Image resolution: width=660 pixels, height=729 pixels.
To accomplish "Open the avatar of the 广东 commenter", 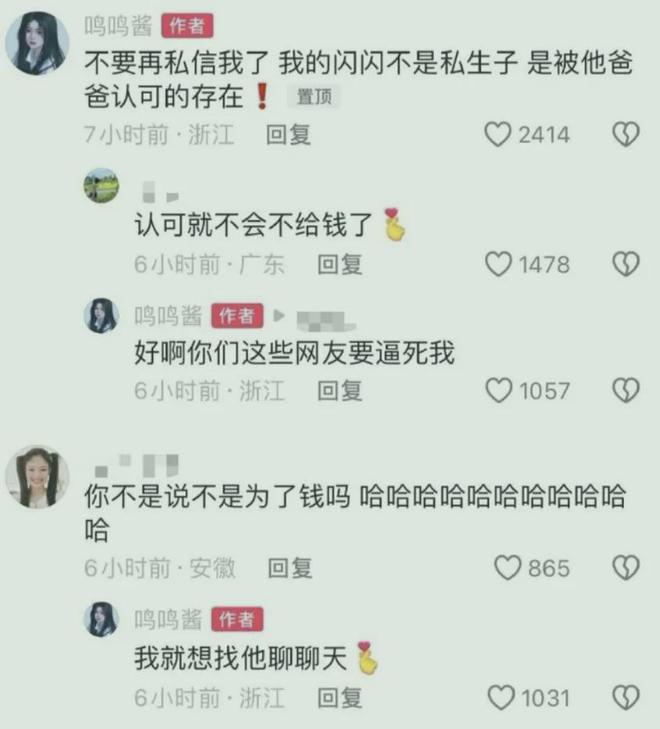I will point(101,187).
